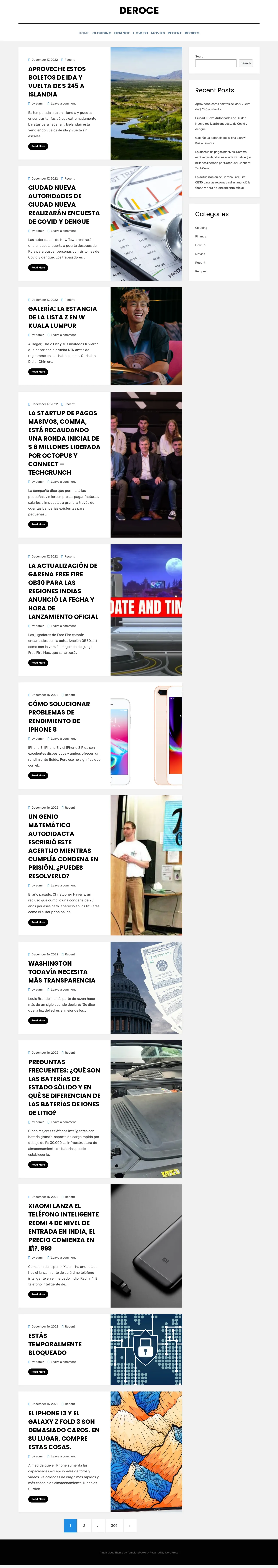
Task: Switch to the RECIPES nav link
Action: (192, 33)
